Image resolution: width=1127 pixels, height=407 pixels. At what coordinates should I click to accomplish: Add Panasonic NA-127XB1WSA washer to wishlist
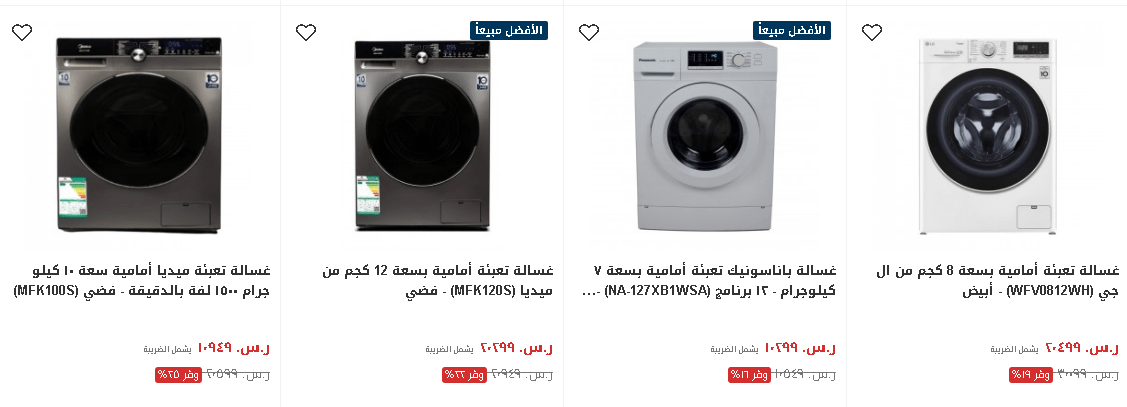point(589,33)
